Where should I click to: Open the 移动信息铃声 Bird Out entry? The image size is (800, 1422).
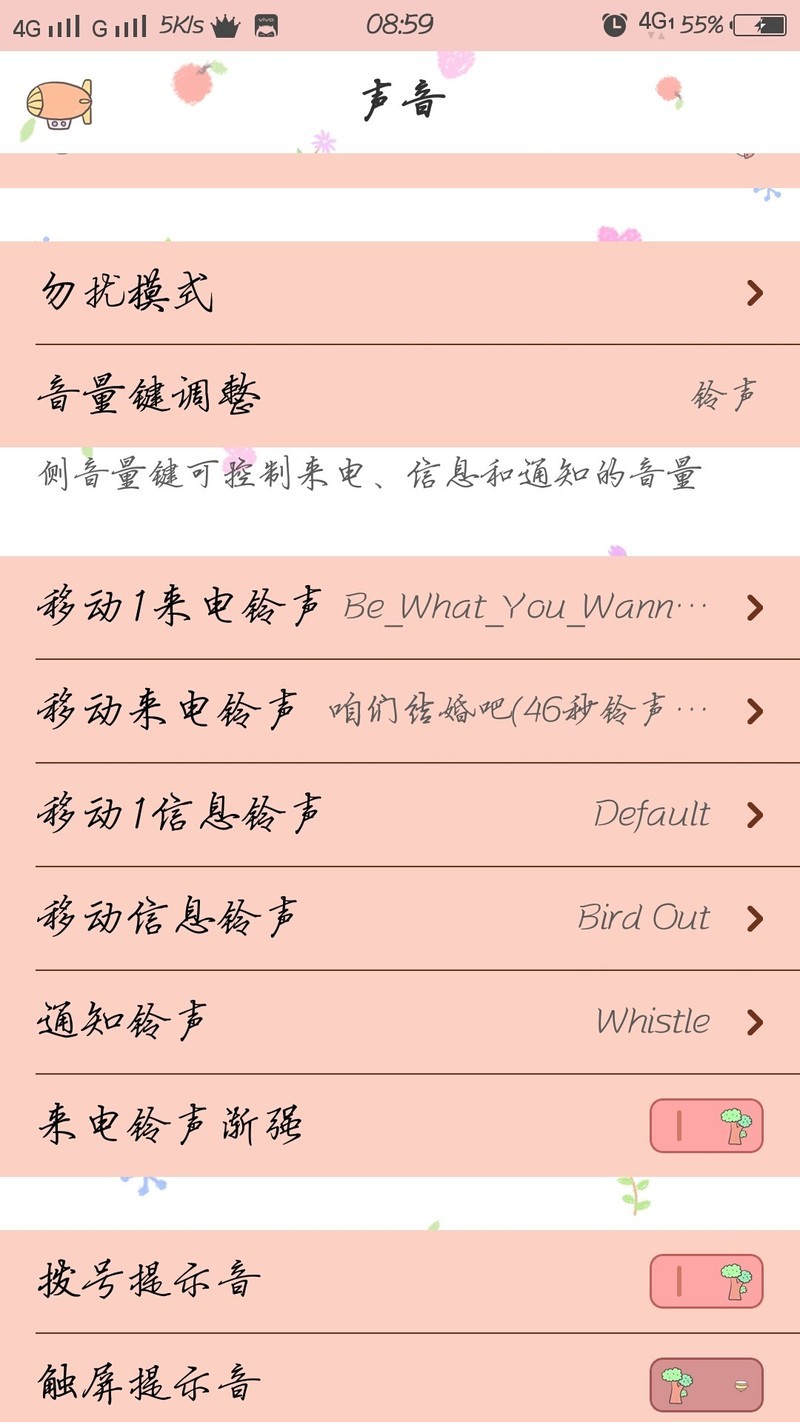[x=400, y=918]
